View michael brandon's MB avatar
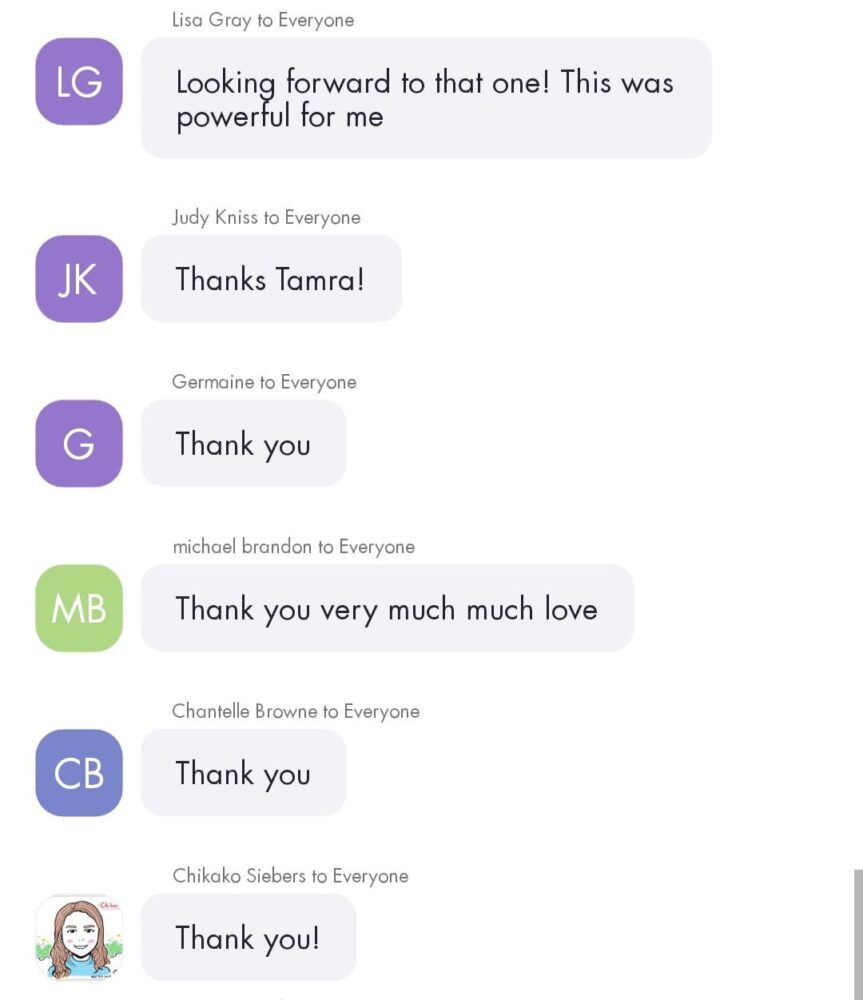This screenshot has height=1000, width=863. pos(79,608)
